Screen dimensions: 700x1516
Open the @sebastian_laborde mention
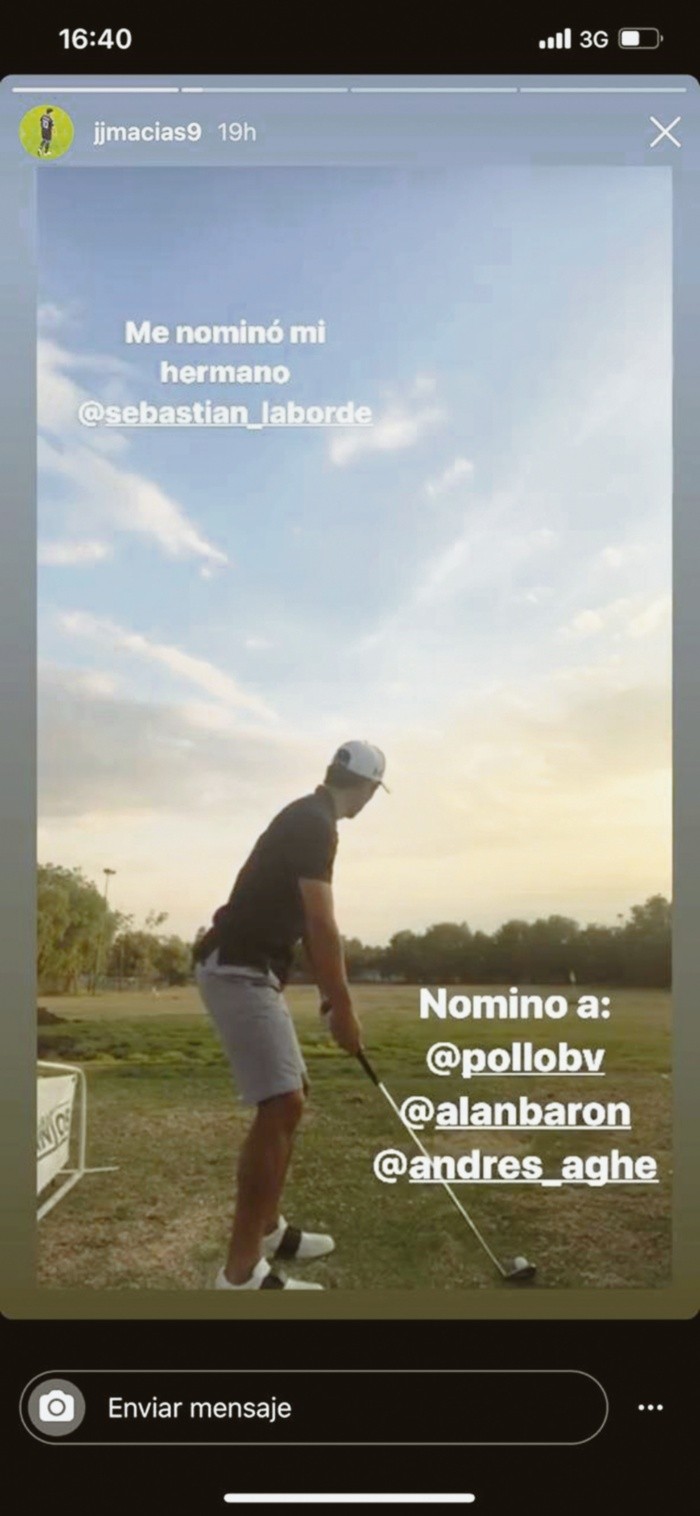pyautogui.click(x=225, y=414)
